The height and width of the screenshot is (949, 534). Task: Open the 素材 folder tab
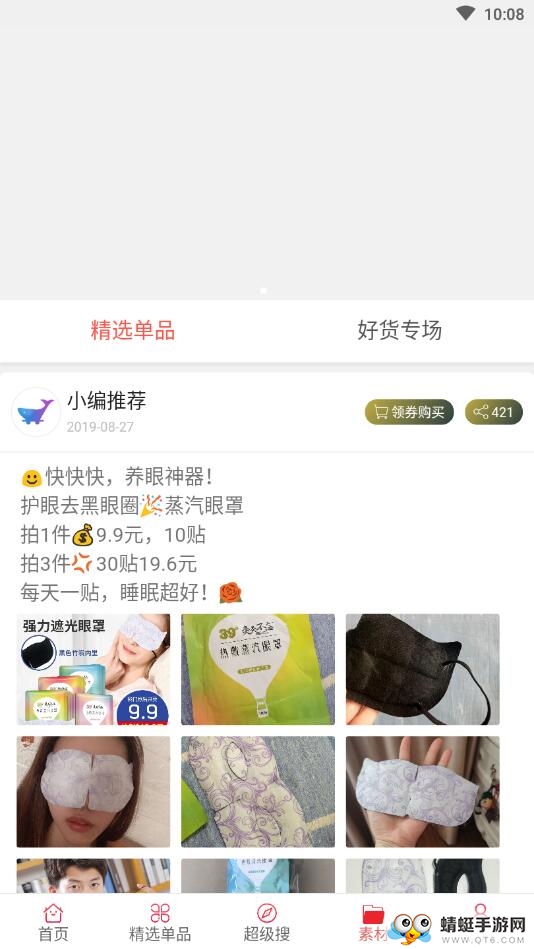point(373,922)
